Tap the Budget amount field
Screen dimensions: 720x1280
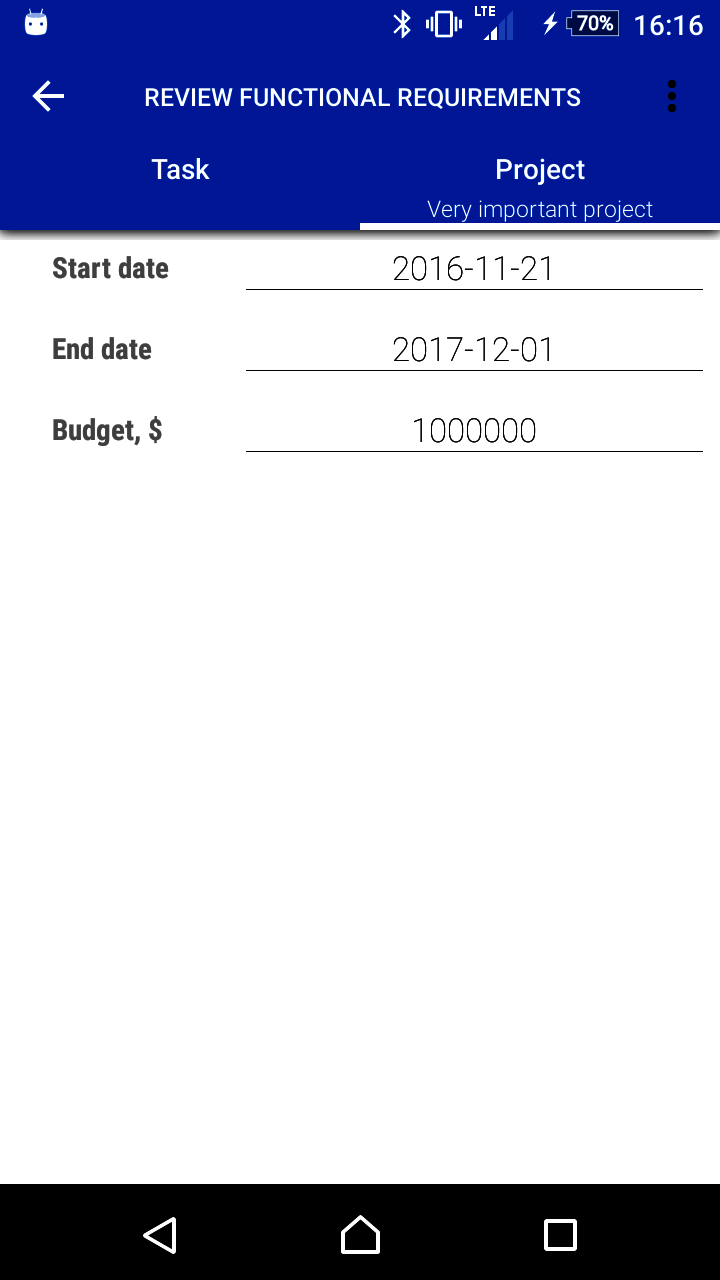(474, 431)
